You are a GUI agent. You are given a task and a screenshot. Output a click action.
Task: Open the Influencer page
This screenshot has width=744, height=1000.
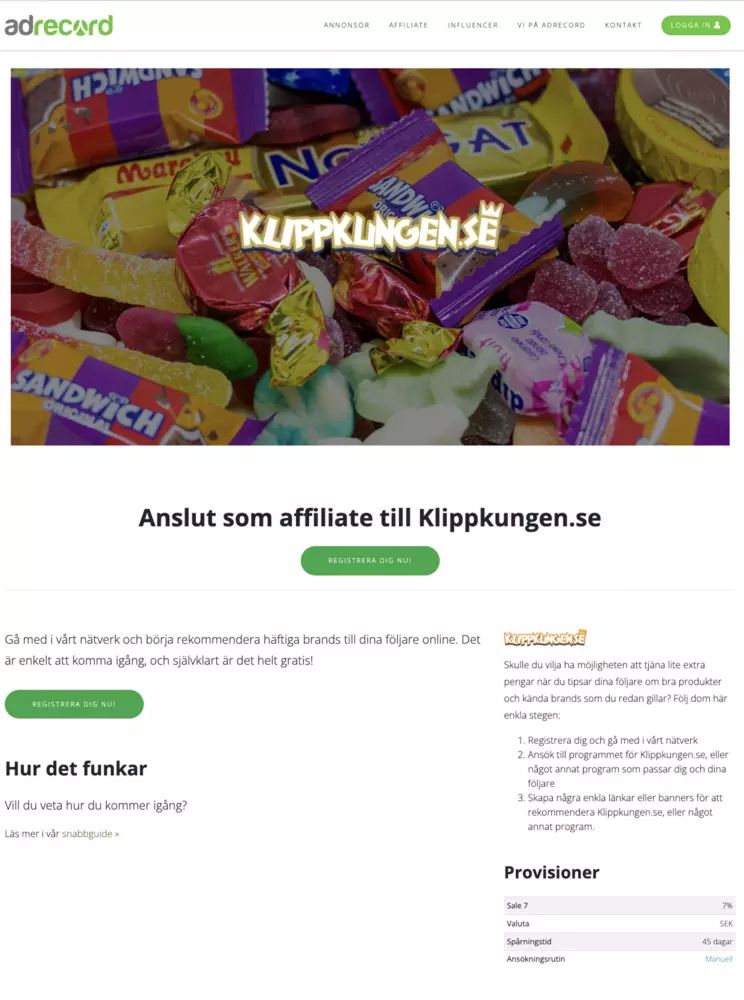[472, 25]
